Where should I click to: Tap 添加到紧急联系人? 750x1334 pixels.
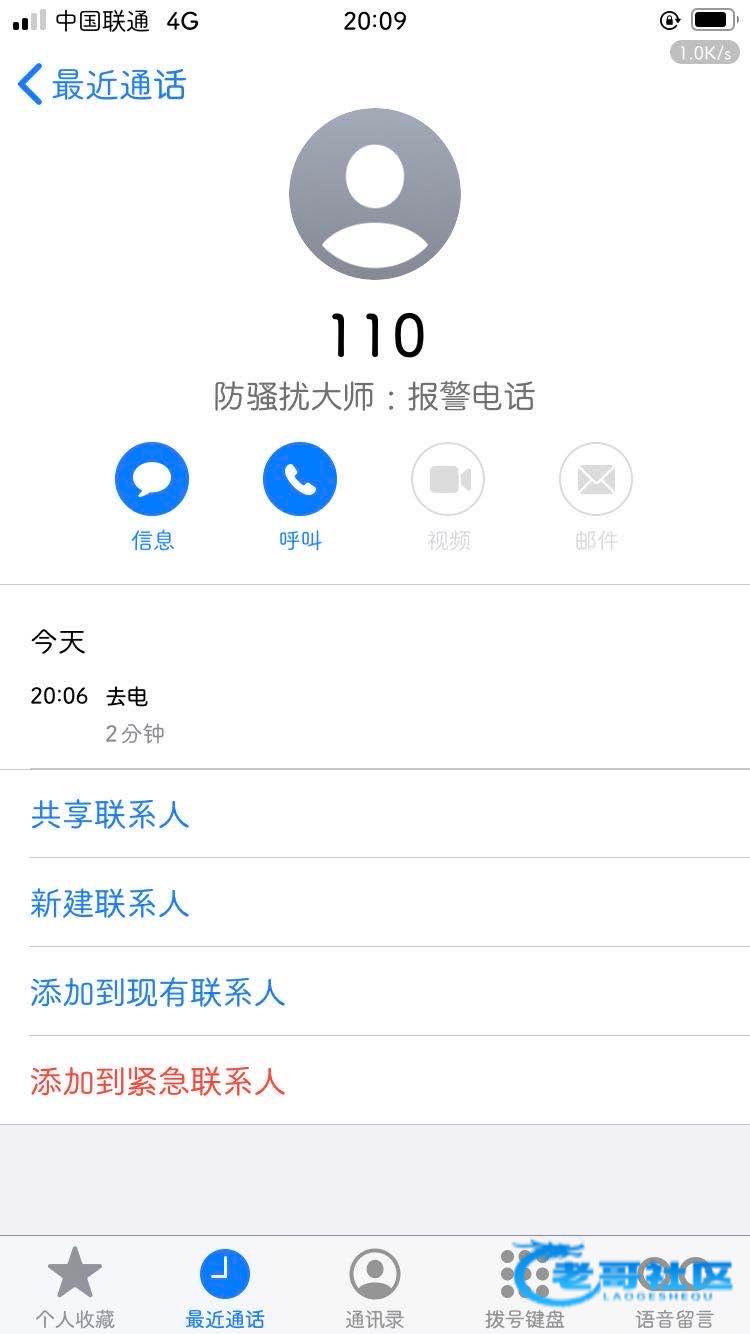tap(375, 1081)
